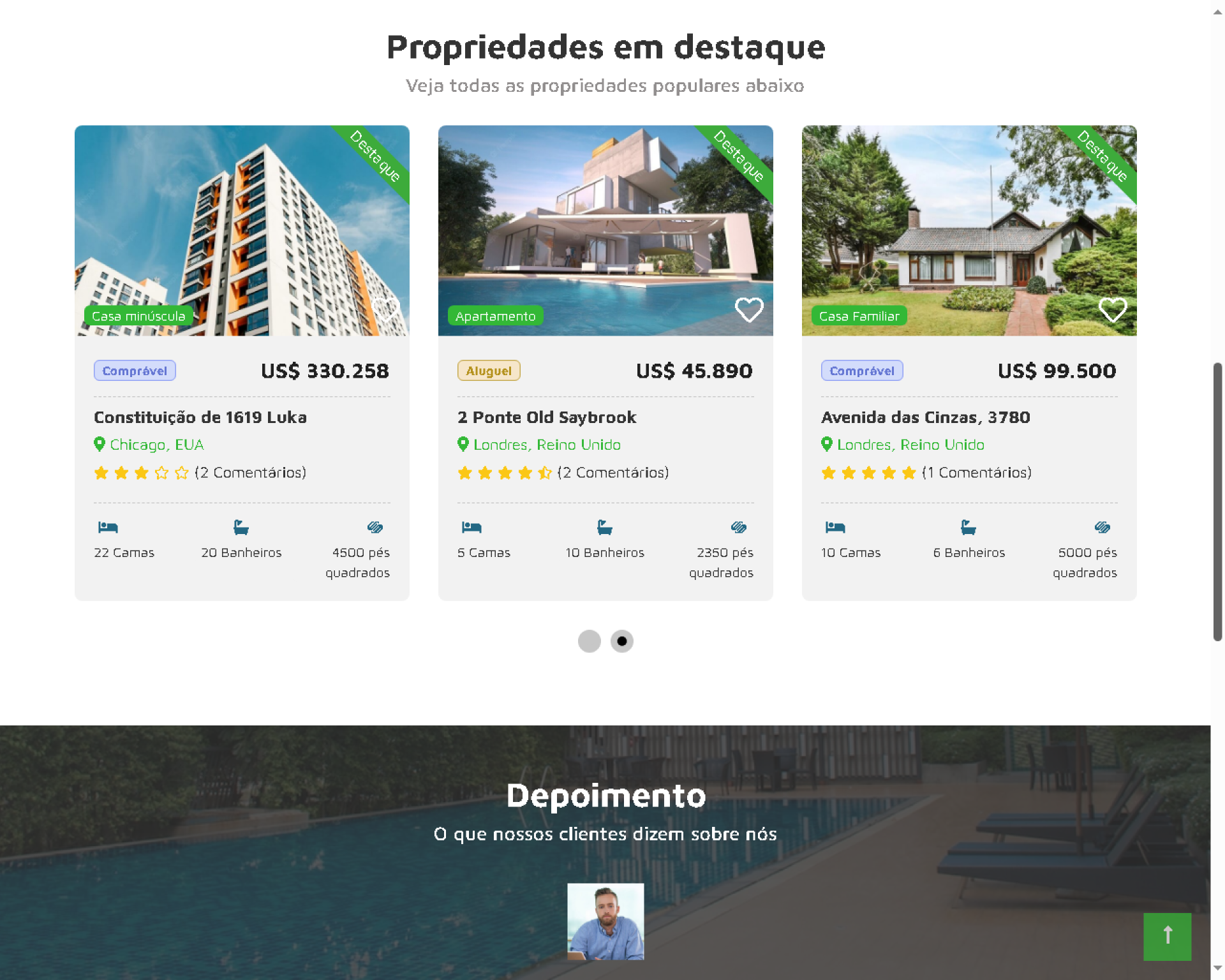This screenshot has width=1225, height=980.
Task: Tap the Comprável badge on Luka property
Action: pyautogui.click(x=135, y=371)
